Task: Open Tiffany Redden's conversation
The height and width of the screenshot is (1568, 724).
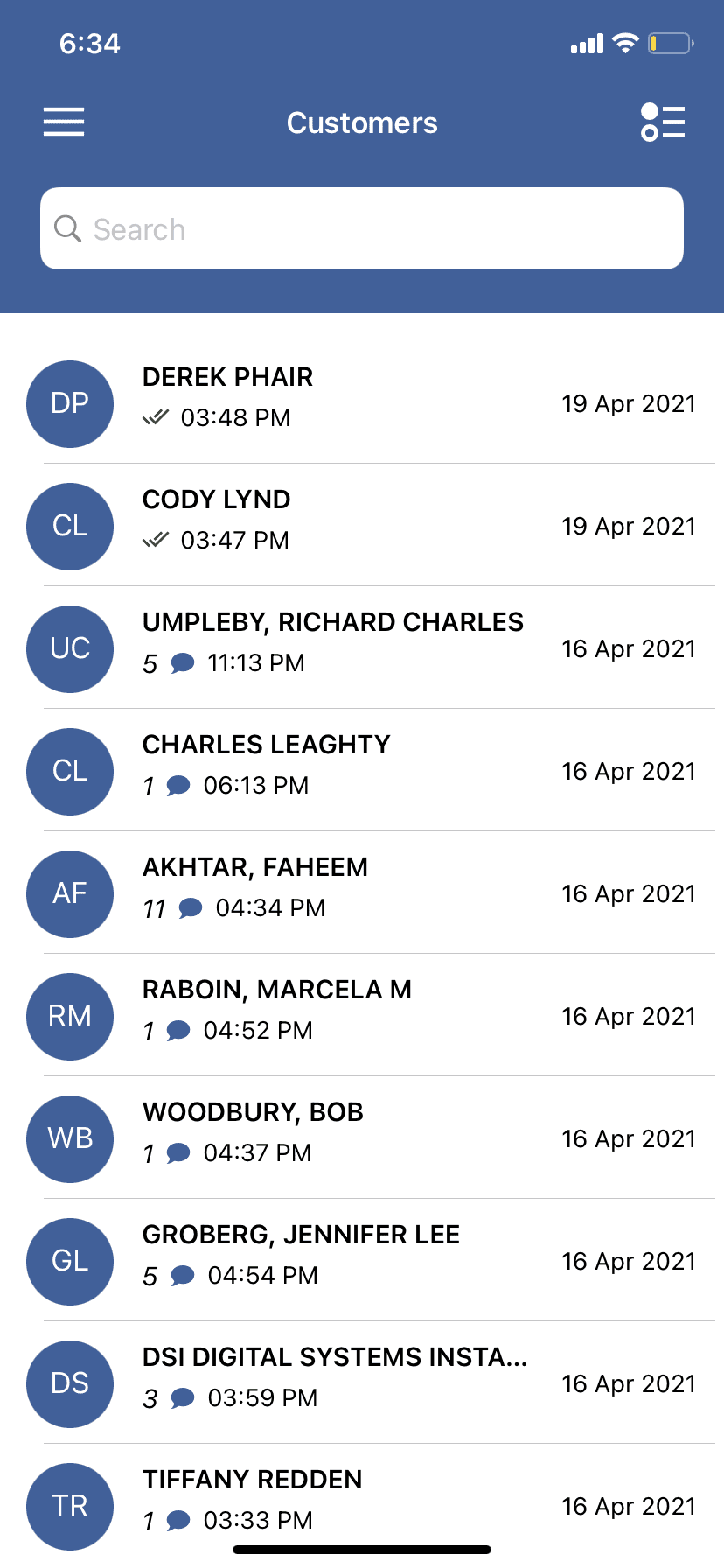Action: tap(362, 1503)
